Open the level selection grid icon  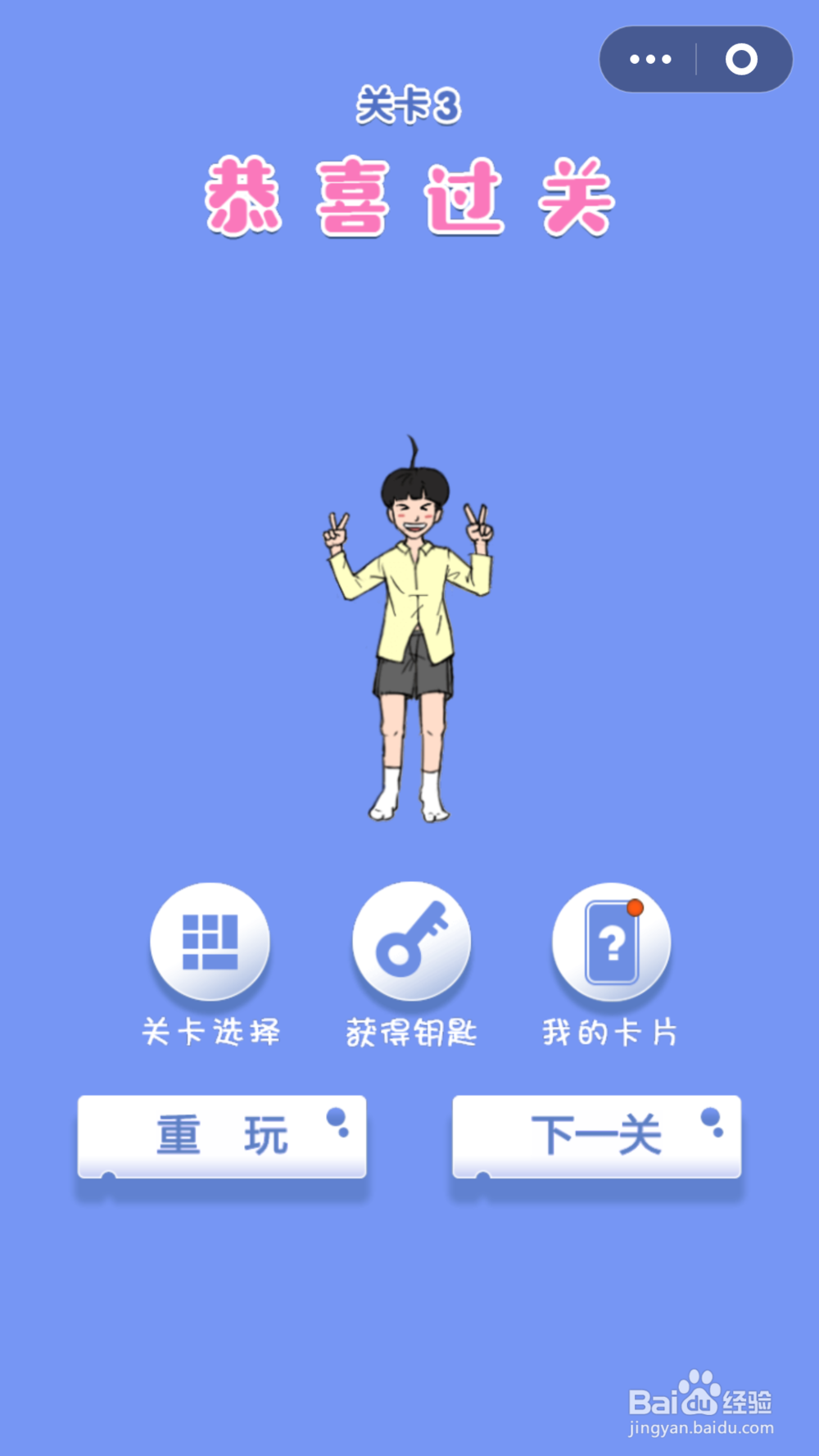click(x=209, y=943)
